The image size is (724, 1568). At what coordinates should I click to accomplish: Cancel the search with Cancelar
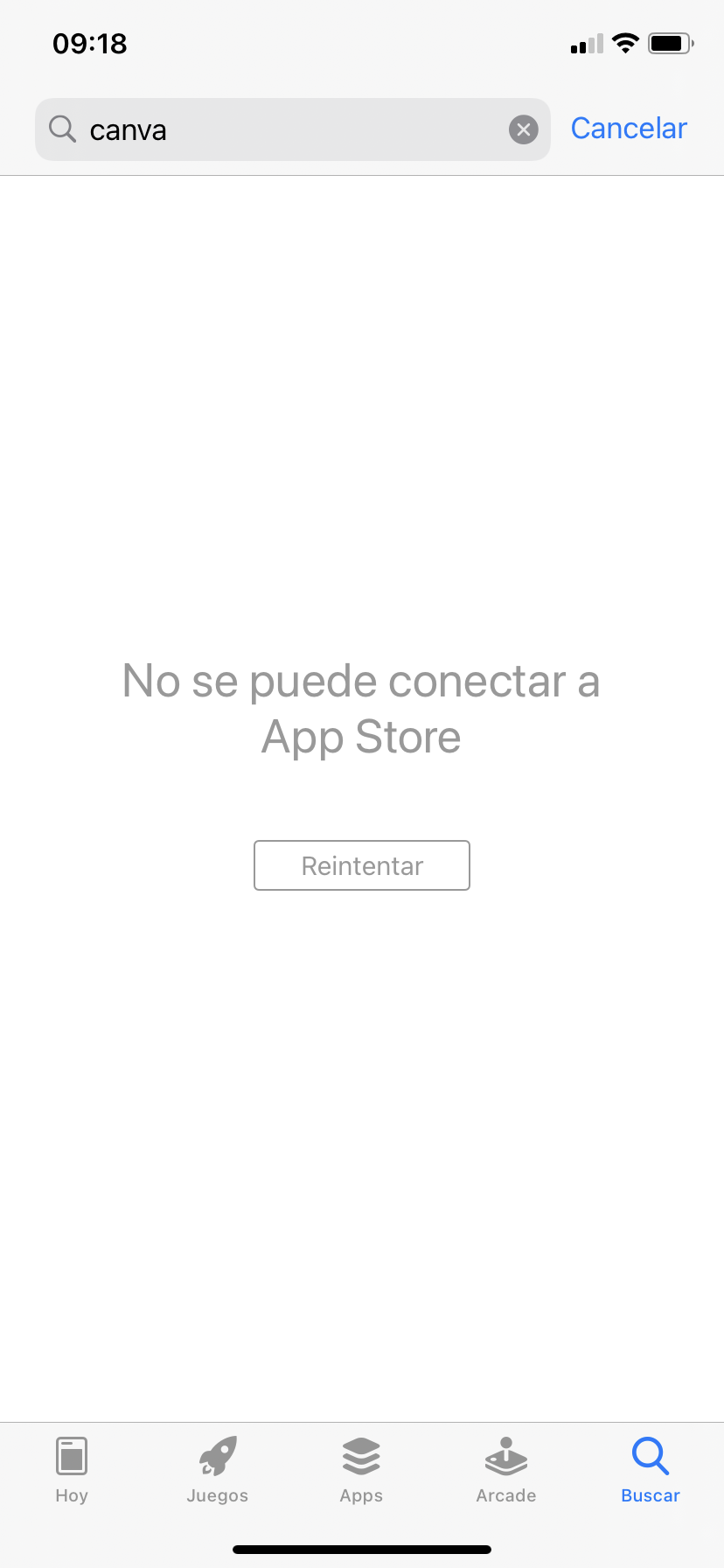click(x=629, y=129)
